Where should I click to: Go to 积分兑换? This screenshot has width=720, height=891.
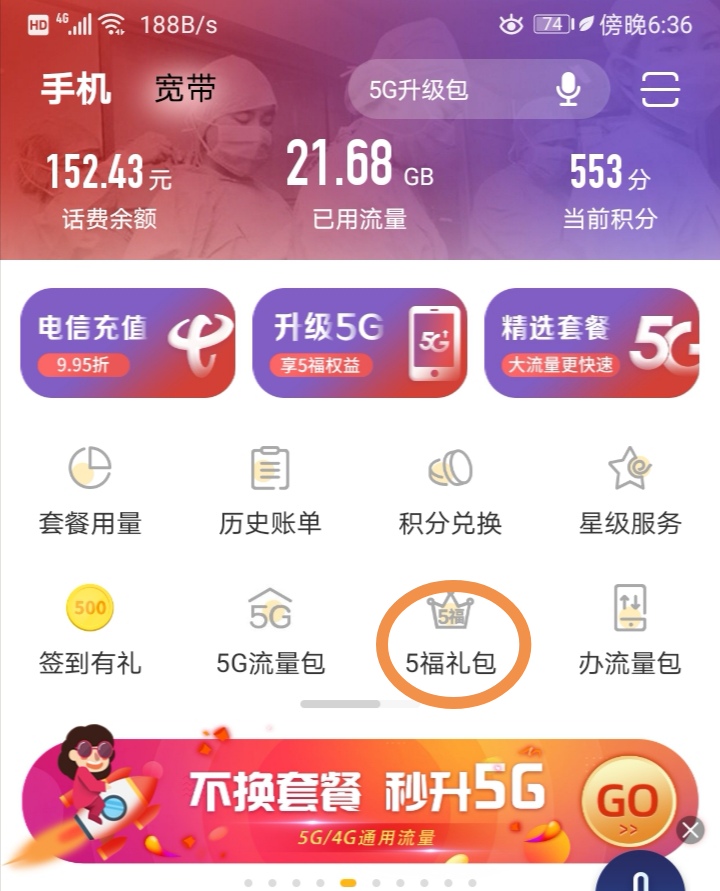point(450,490)
